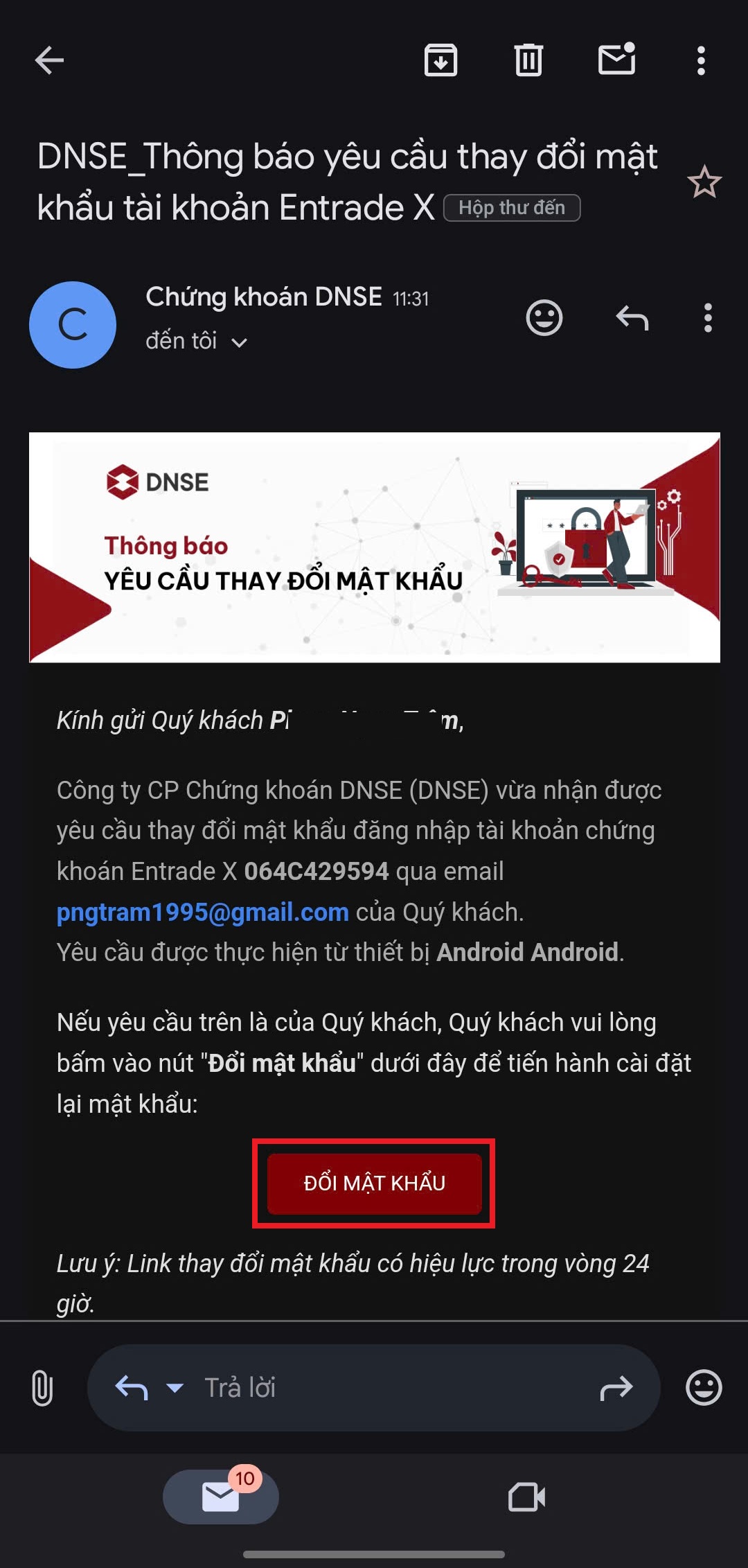Open sender avatar for Chứng khoán DNSE
This screenshot has width=748, height=1568.
click(x=73, y=324)
